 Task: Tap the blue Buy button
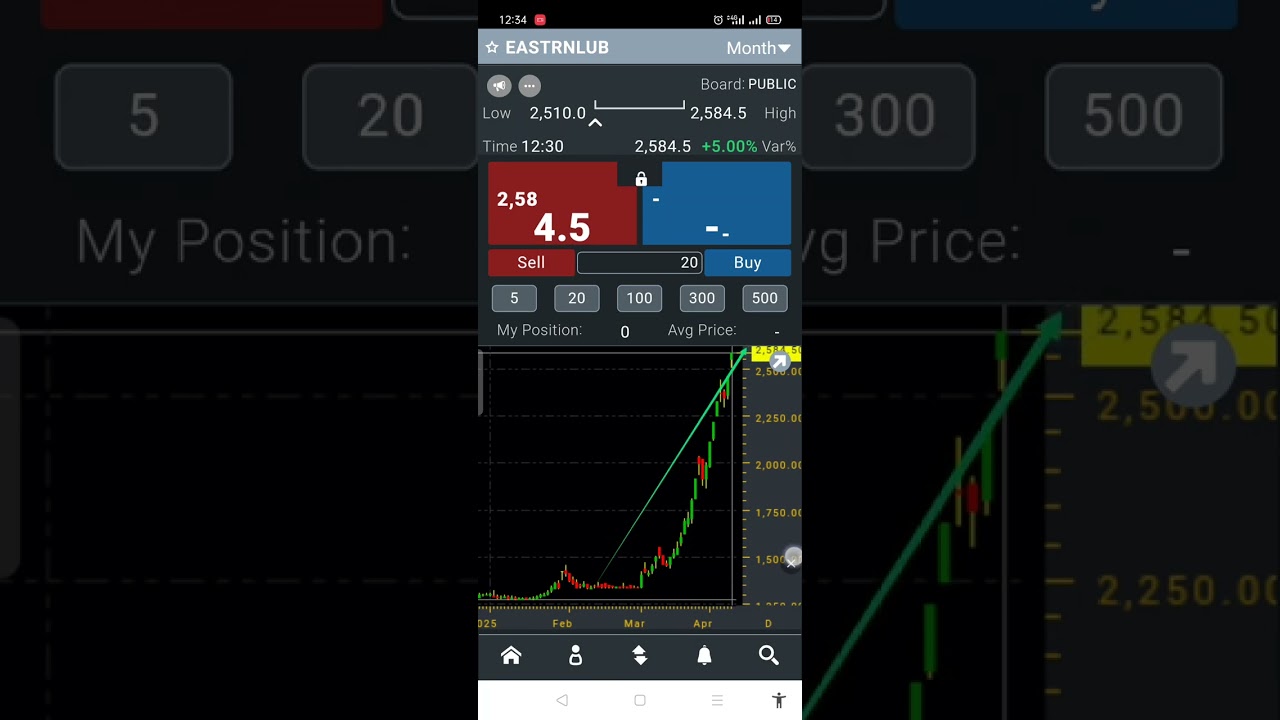point(747,263)
